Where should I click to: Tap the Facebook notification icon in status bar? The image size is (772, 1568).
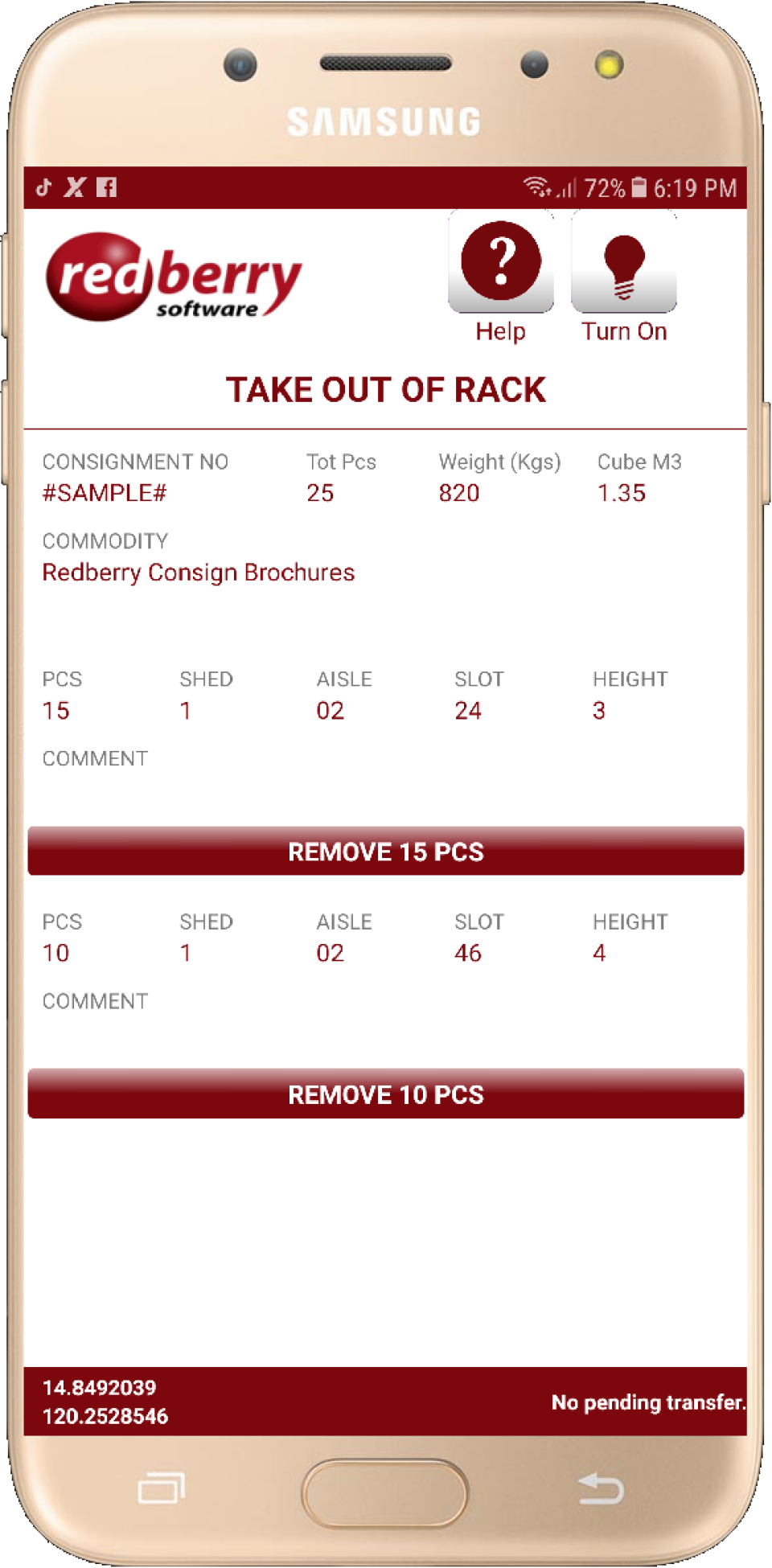tap(107, 187)
